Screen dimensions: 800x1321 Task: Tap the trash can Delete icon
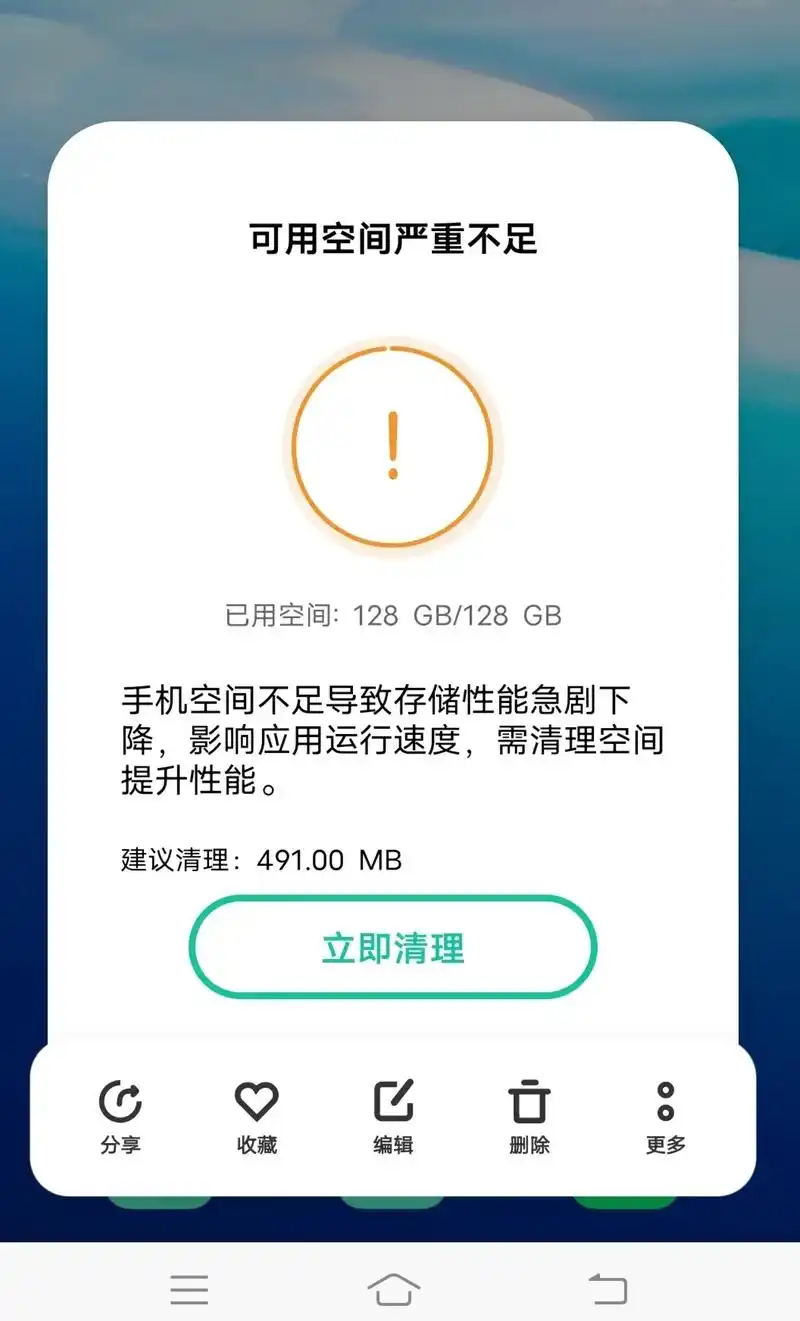tap(528, 1101)
